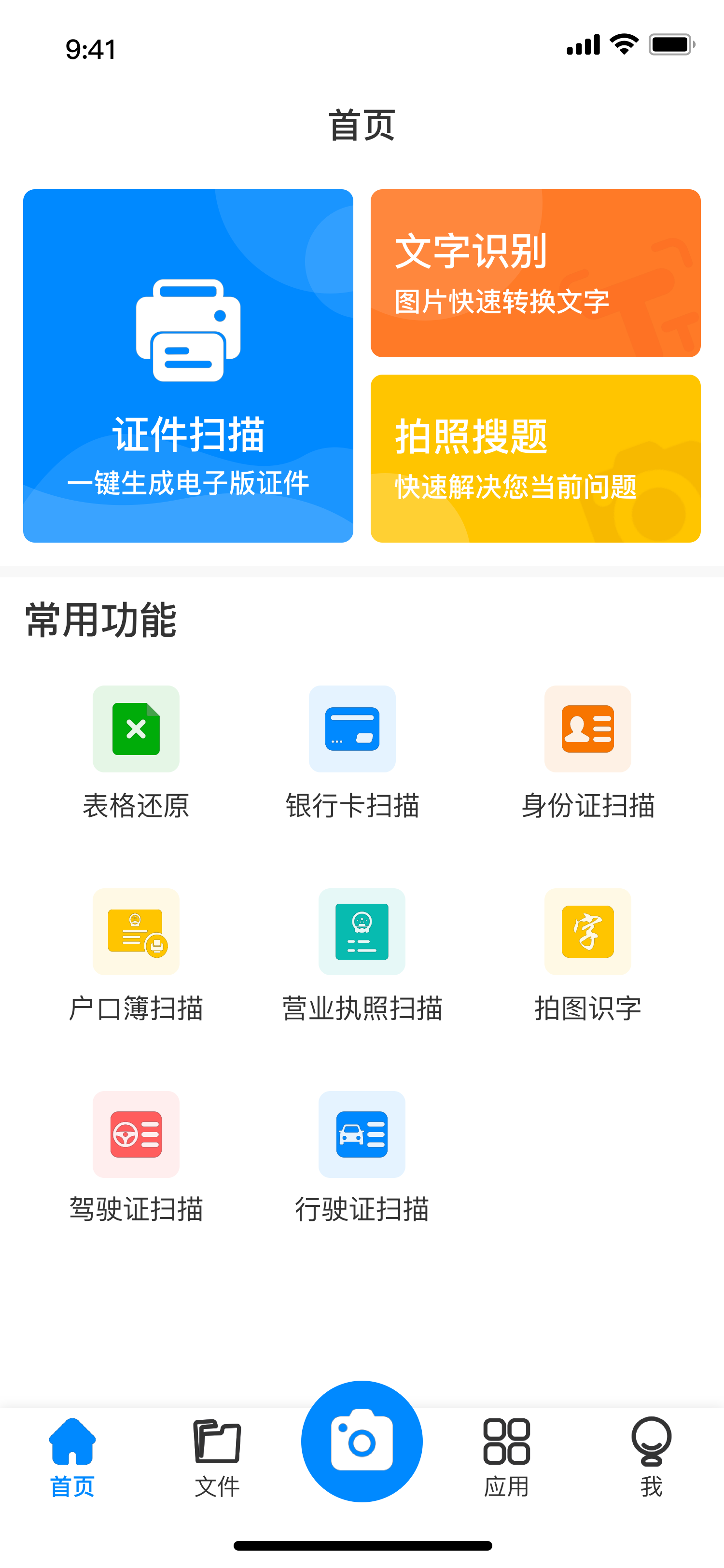
Task: Select 表格还原 function
Action: click(x=136, y=752)
